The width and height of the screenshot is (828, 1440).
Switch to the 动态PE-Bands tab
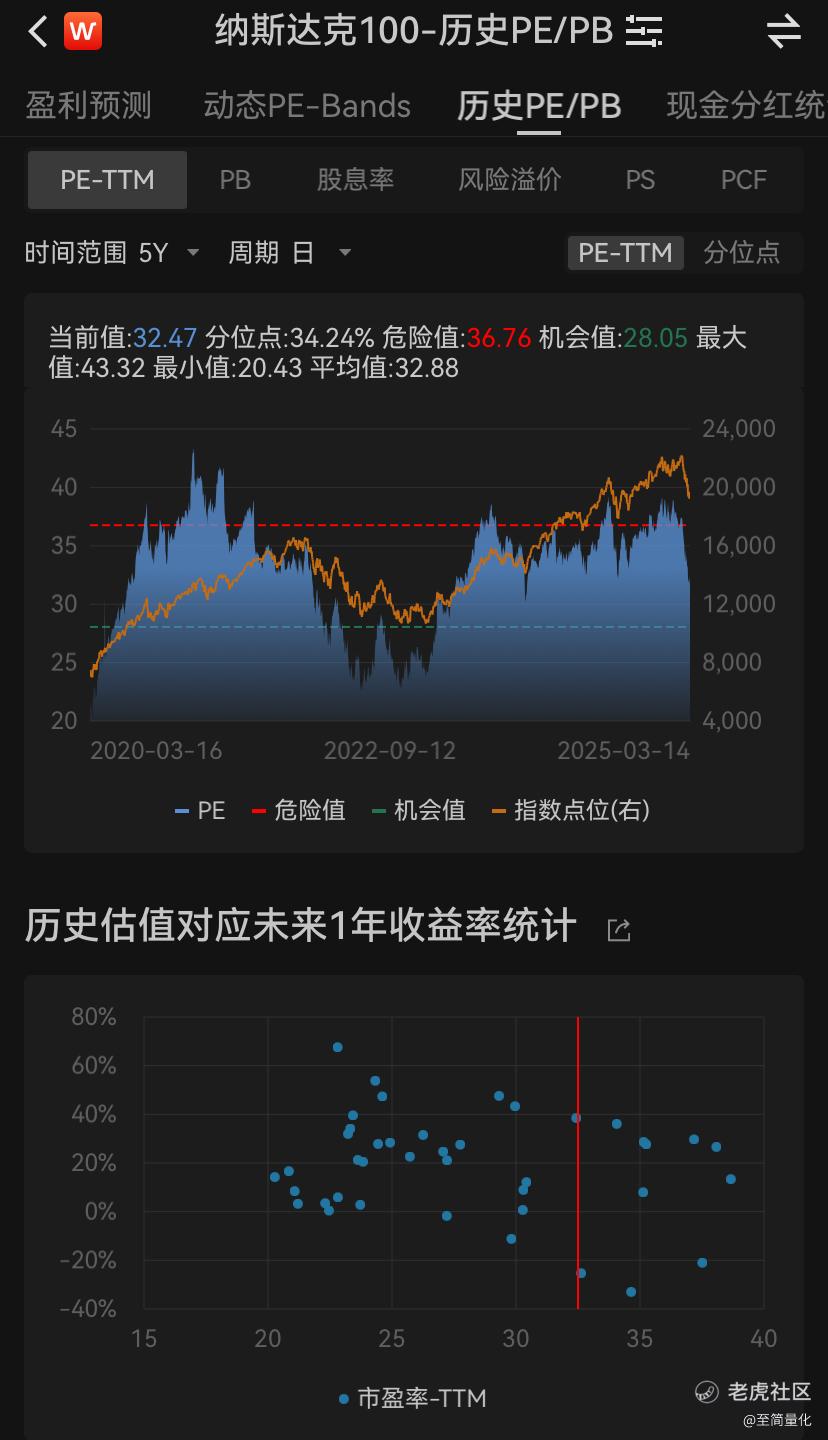pyautogui.click(x=307, y=105)
